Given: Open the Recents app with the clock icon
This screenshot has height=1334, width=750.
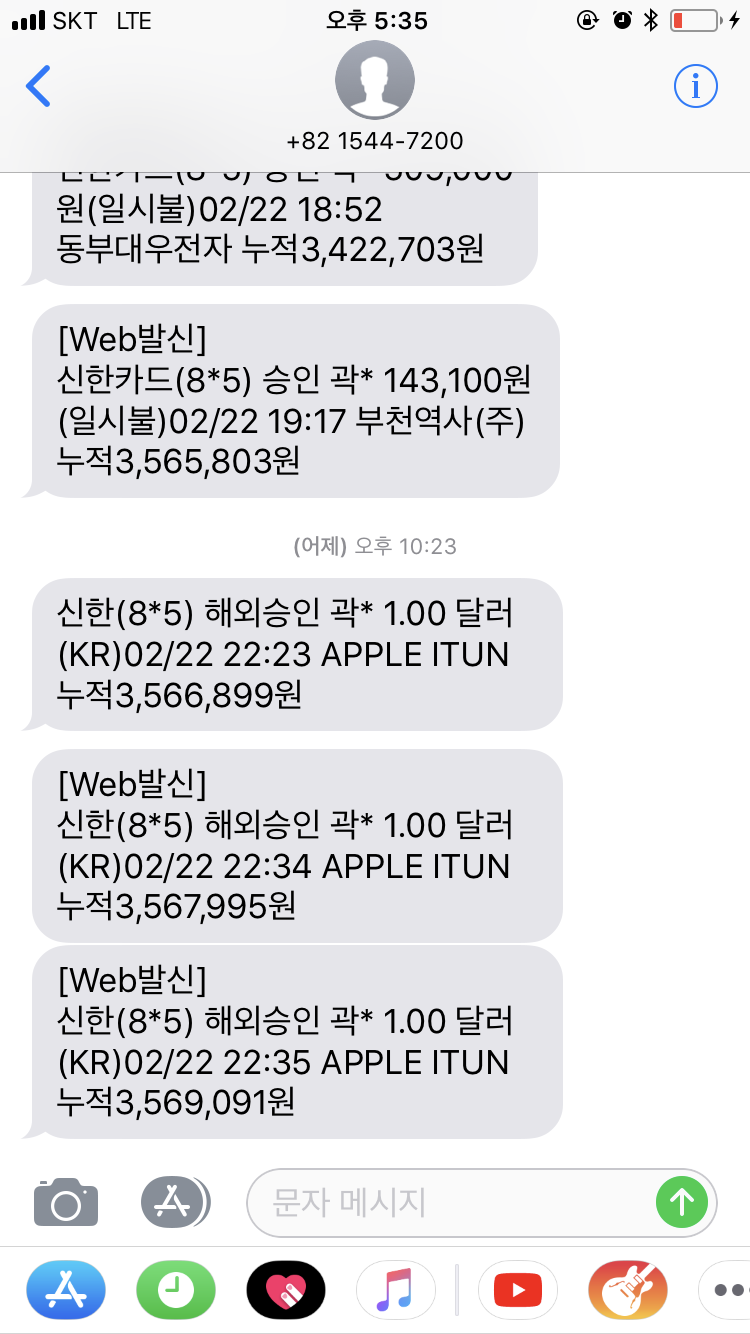Looking at the screenshot, I should tap(176, 1290).
